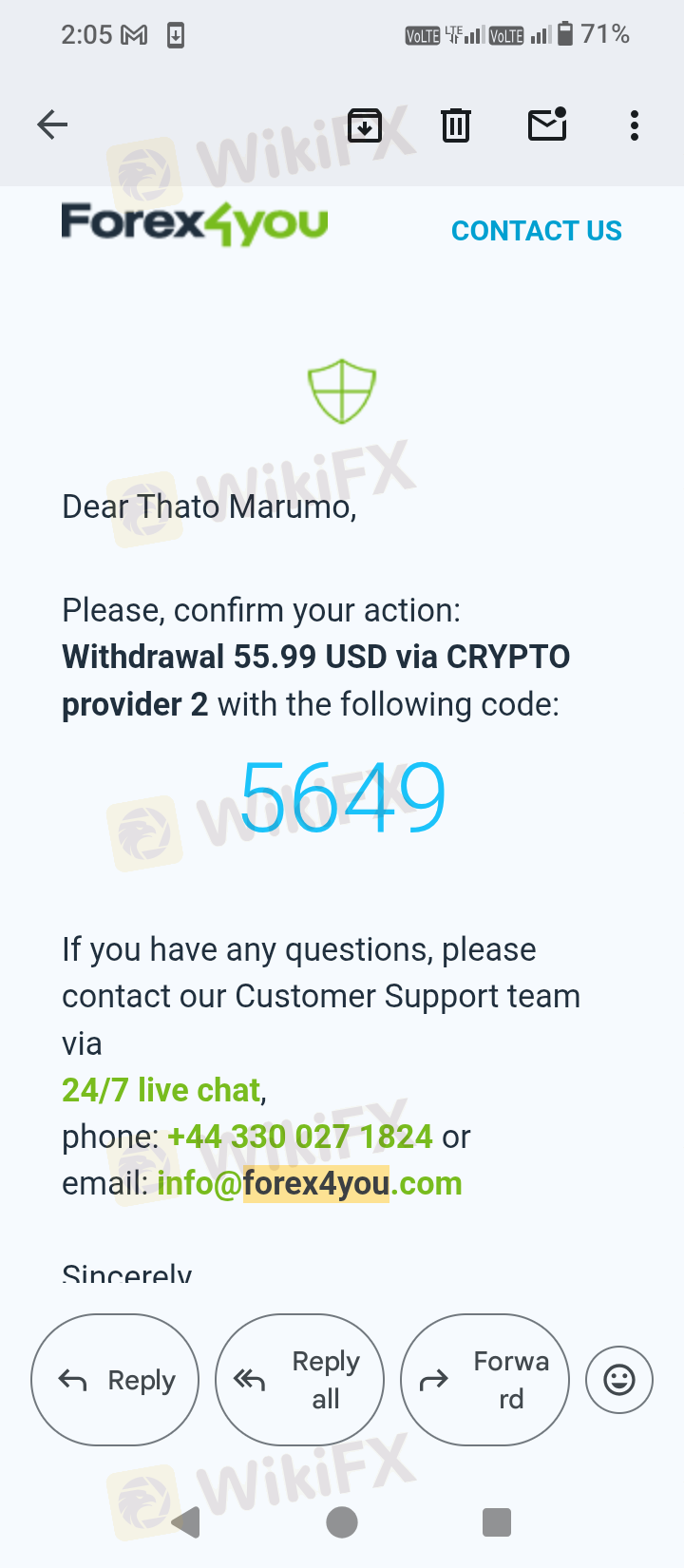This screenshot has height=1568, width=684.
Task: Open the overflow menu
Action: 634,125
